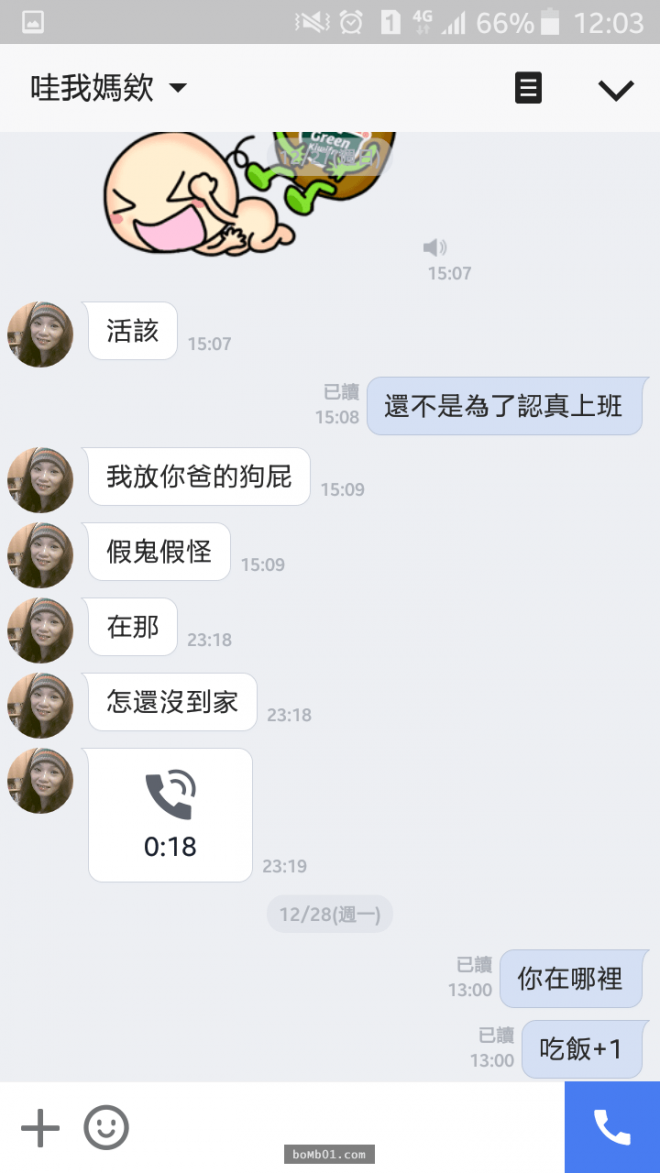Start a voice call with the blue phone button
This screenshot has height=1173, width=660.
click(x=612, y=1127)
